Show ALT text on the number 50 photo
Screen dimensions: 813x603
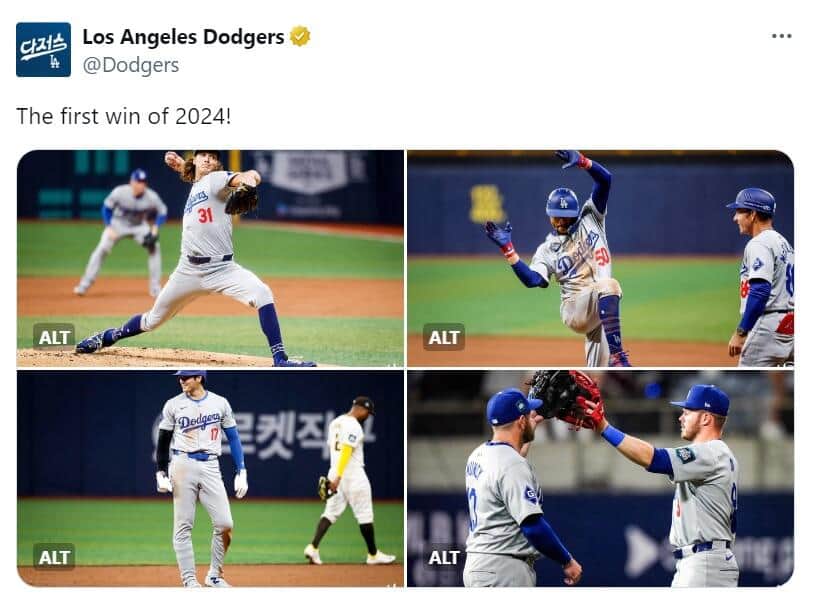(444, 336)
